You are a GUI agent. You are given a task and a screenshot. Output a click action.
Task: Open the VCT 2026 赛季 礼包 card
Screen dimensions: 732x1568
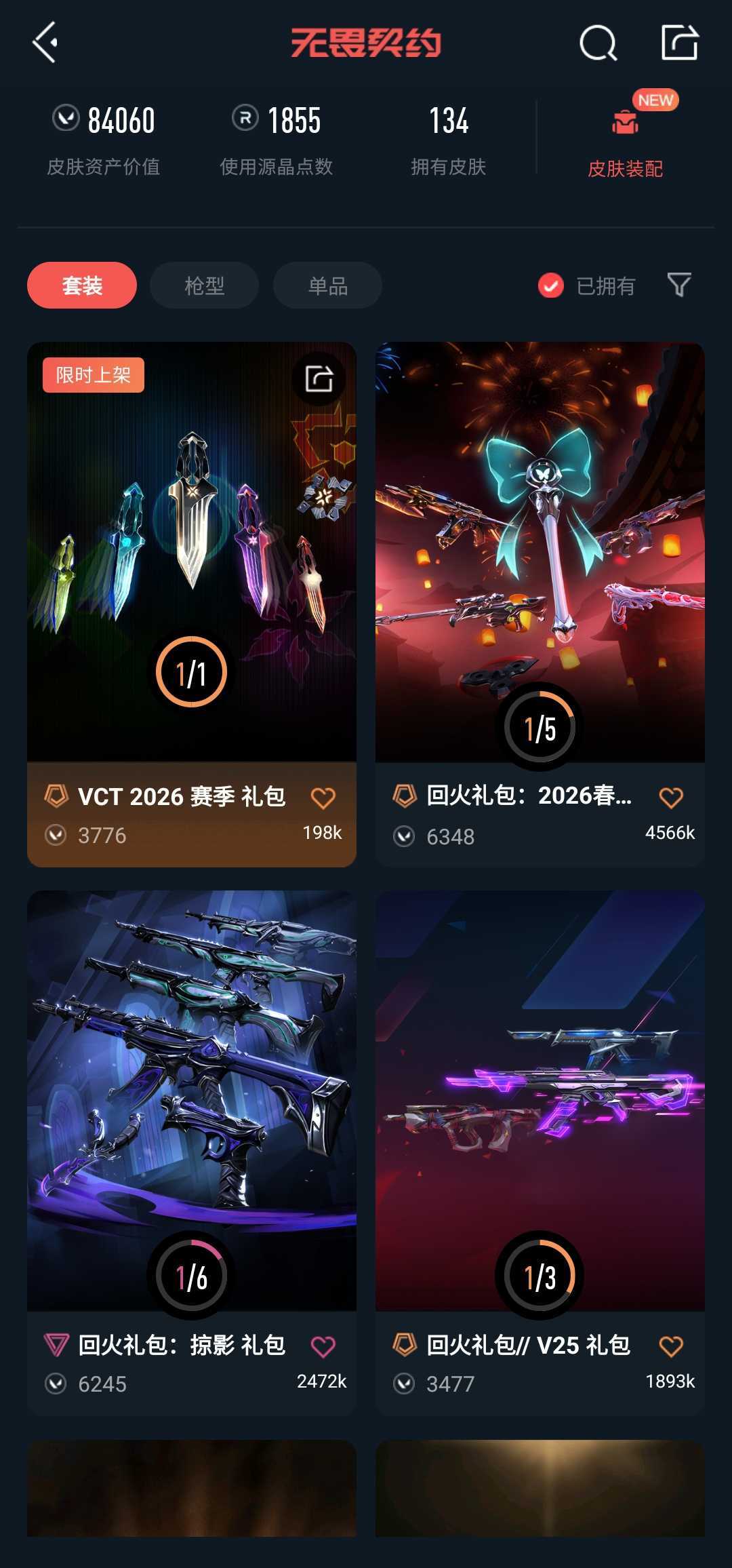coord(191,556)
